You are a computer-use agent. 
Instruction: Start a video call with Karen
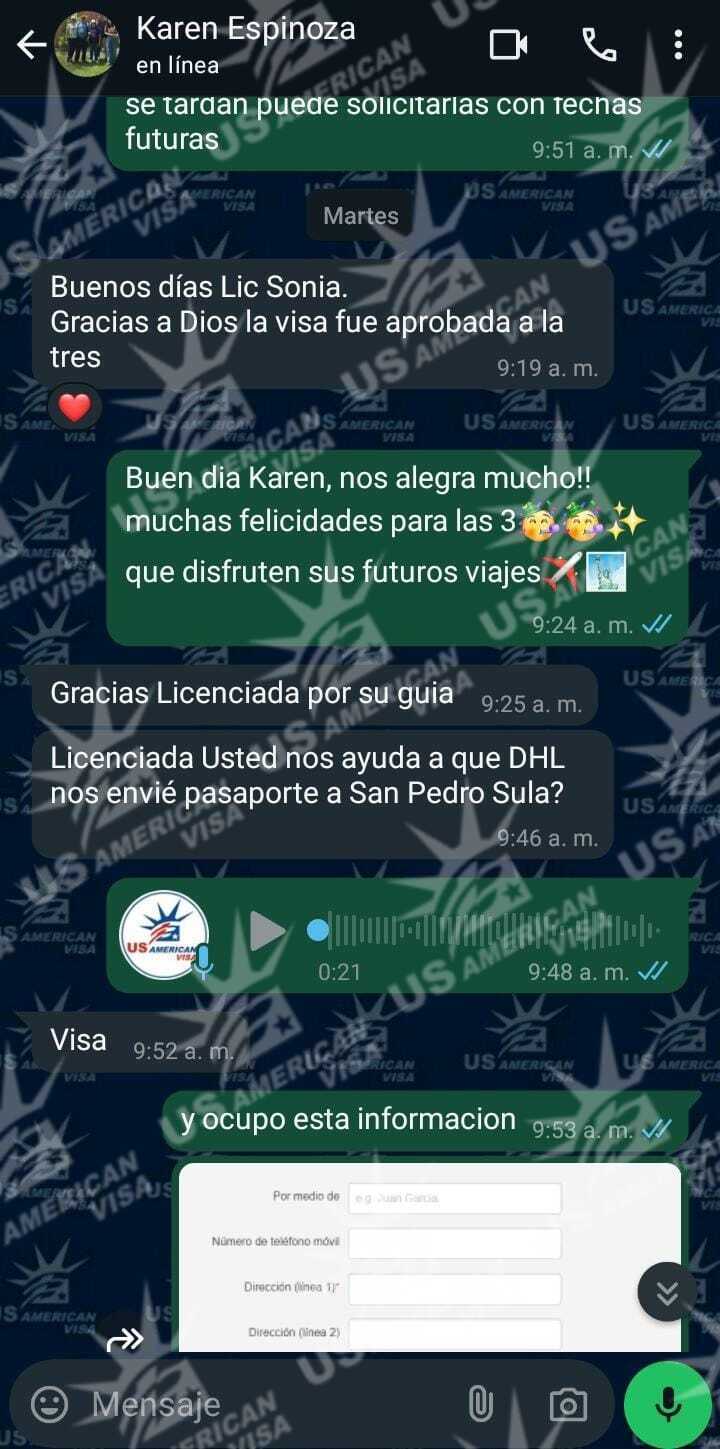coord(508,45)
